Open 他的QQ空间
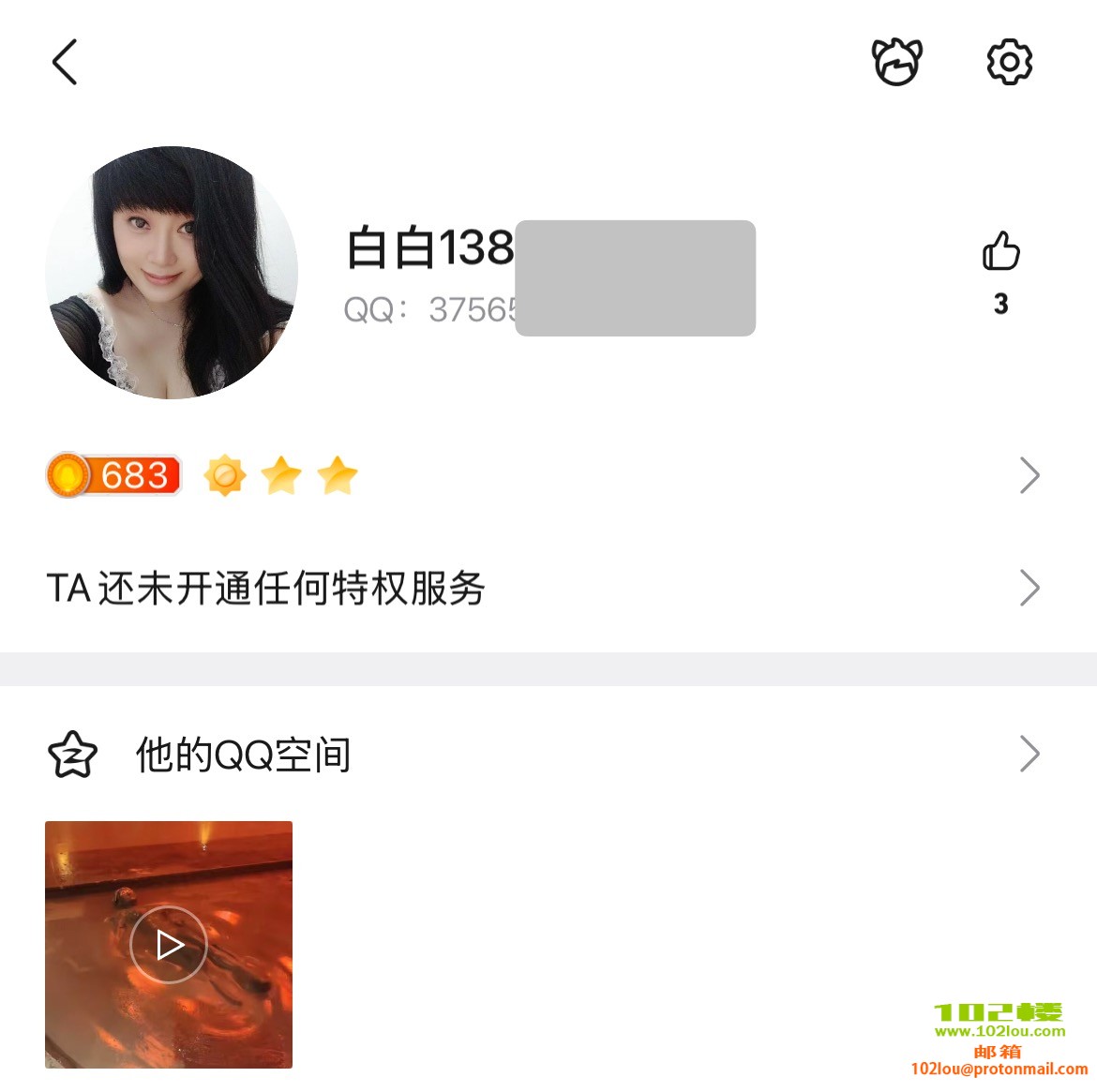 tap(544, 755)
